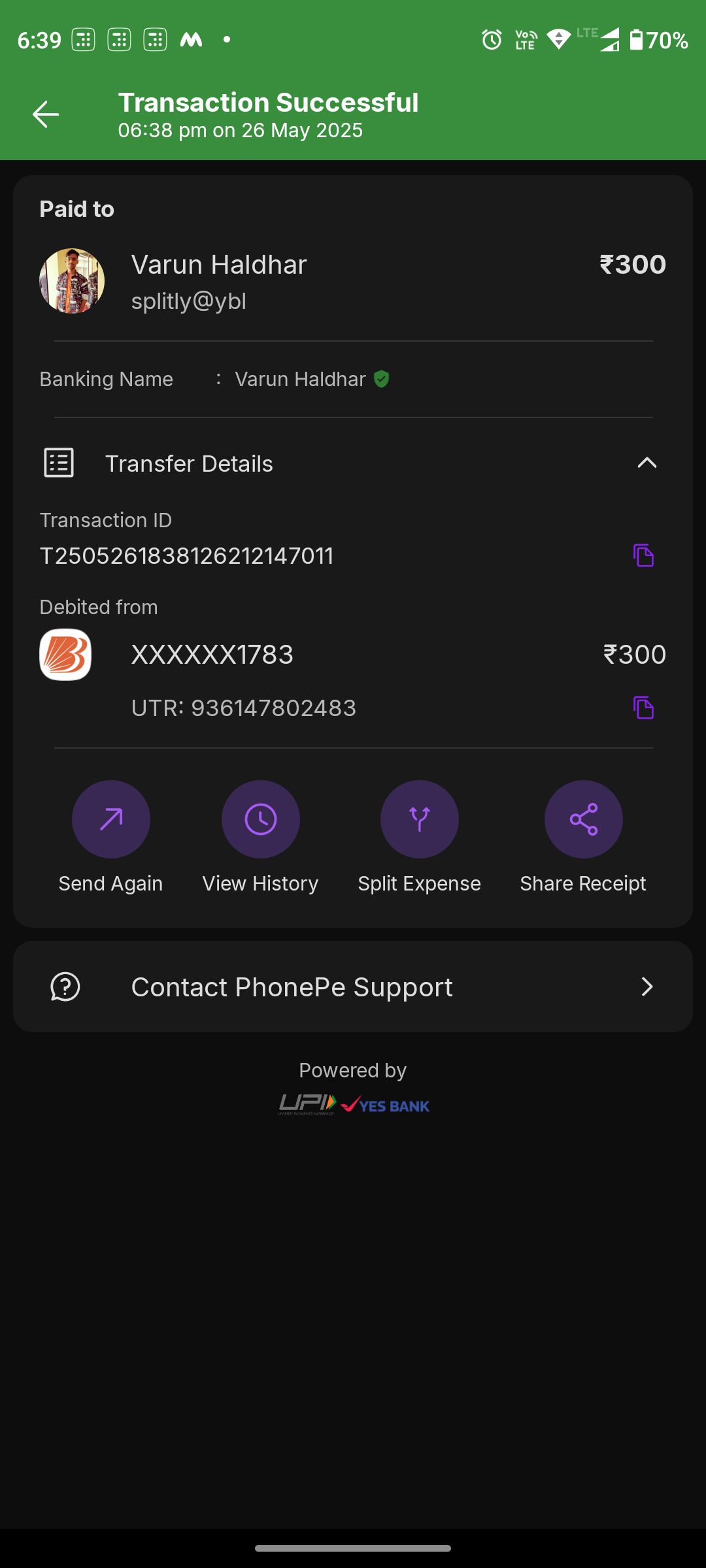
Task: Collapse the Transfer Details section
Action: [x=647, y=463]
